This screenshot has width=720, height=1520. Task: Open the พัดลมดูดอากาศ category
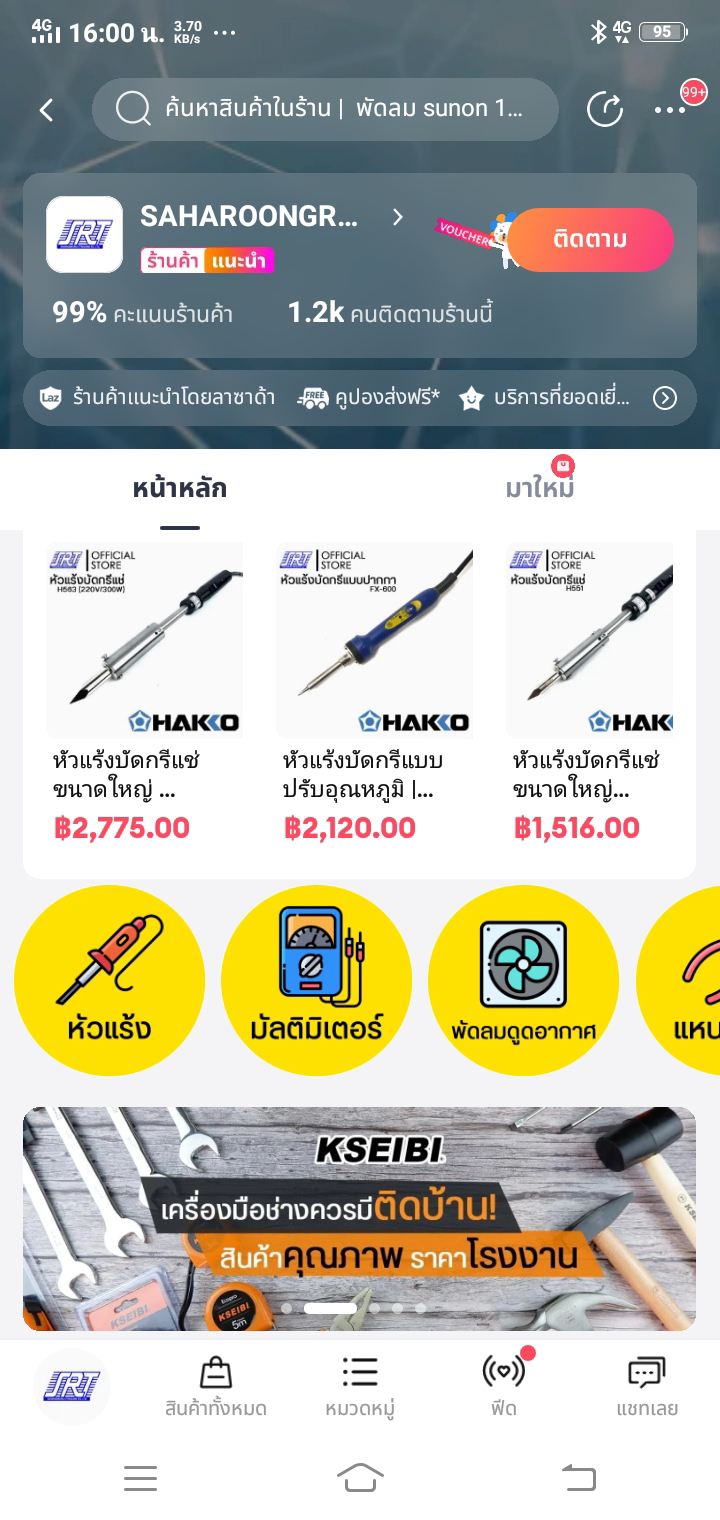523,980
